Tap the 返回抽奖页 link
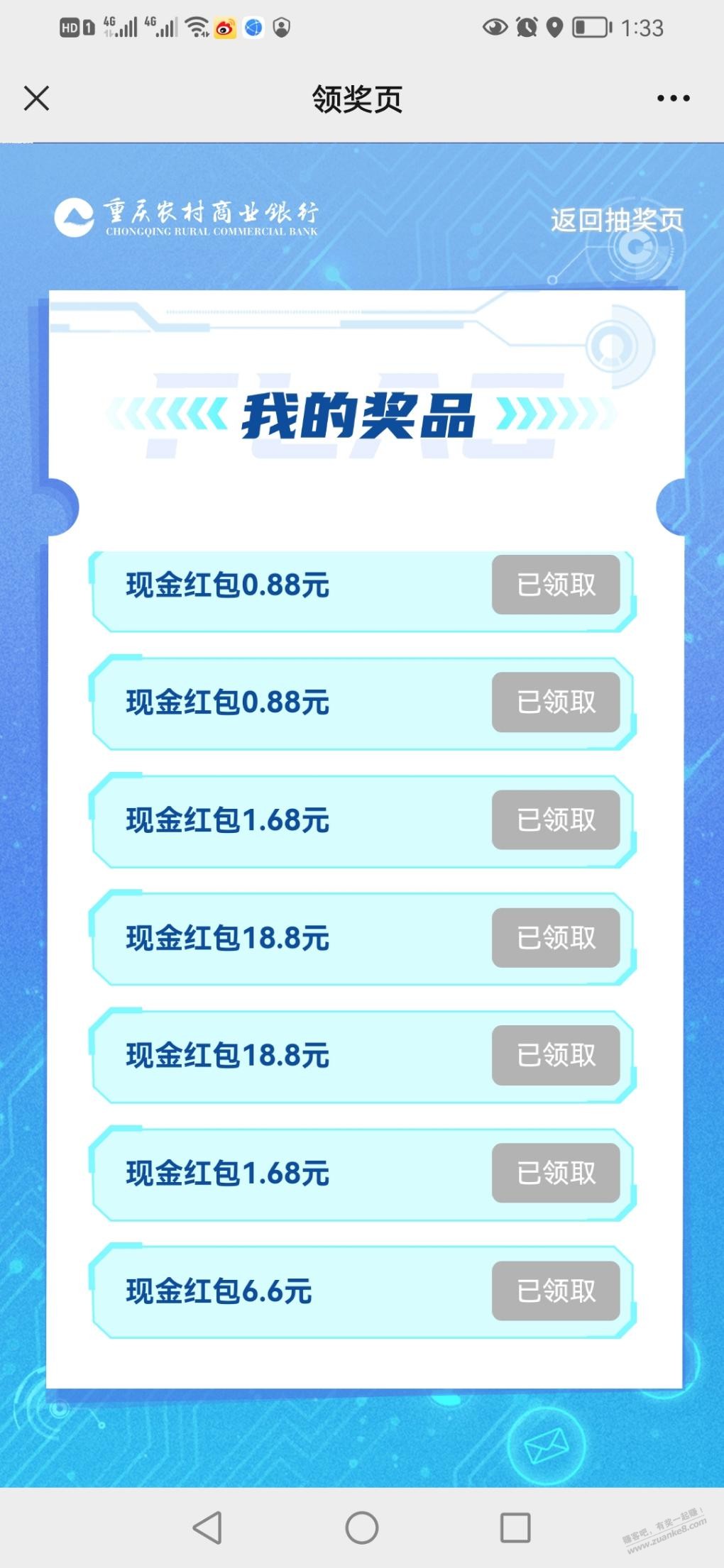Image resolution: width=724 pixels, height=1568 pixels. (x=617, y=220)
